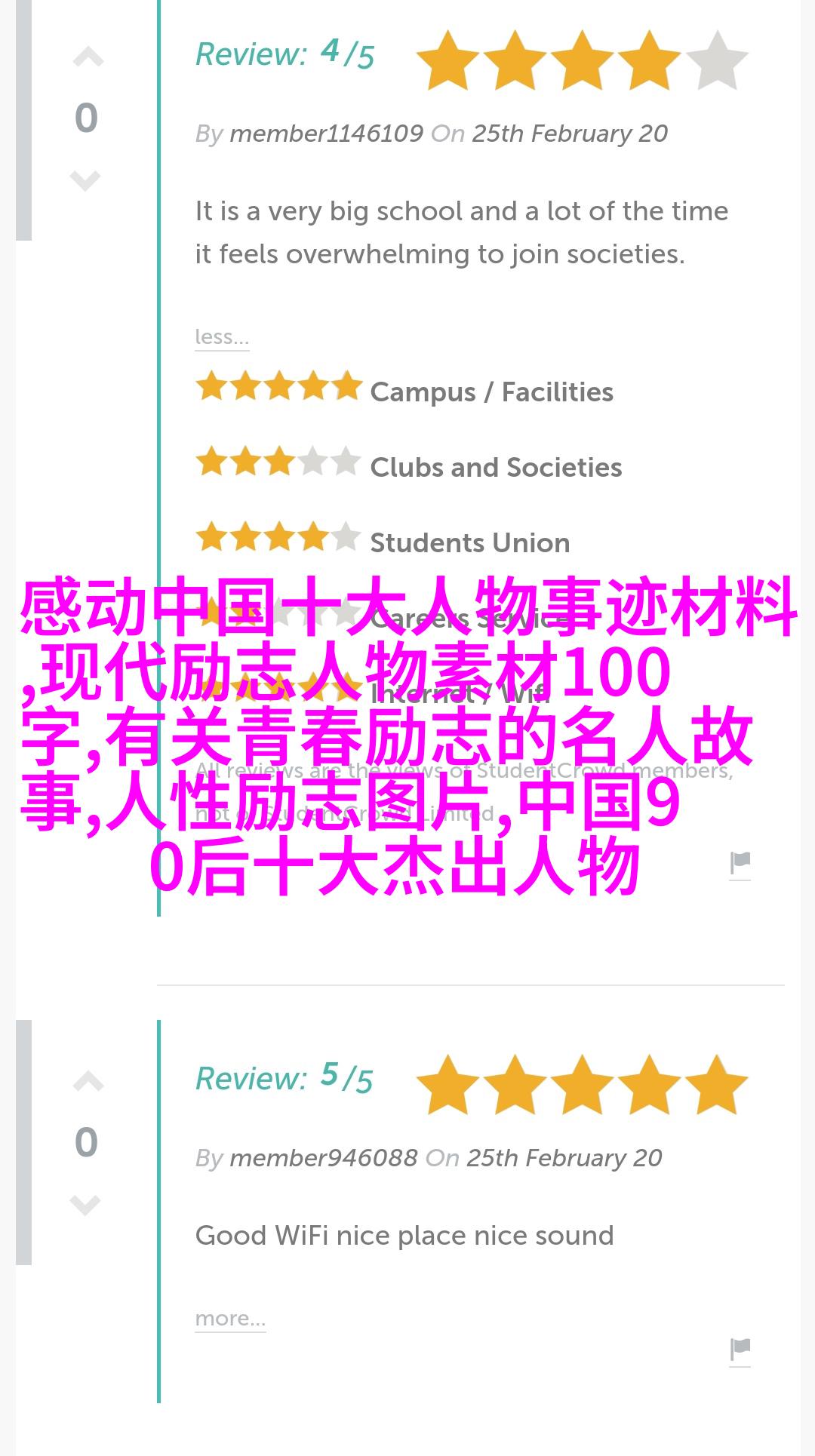Screen dimensions: 815x1456
Task: Downvote the review by member946088
Action: click(x=85, y=1204)
